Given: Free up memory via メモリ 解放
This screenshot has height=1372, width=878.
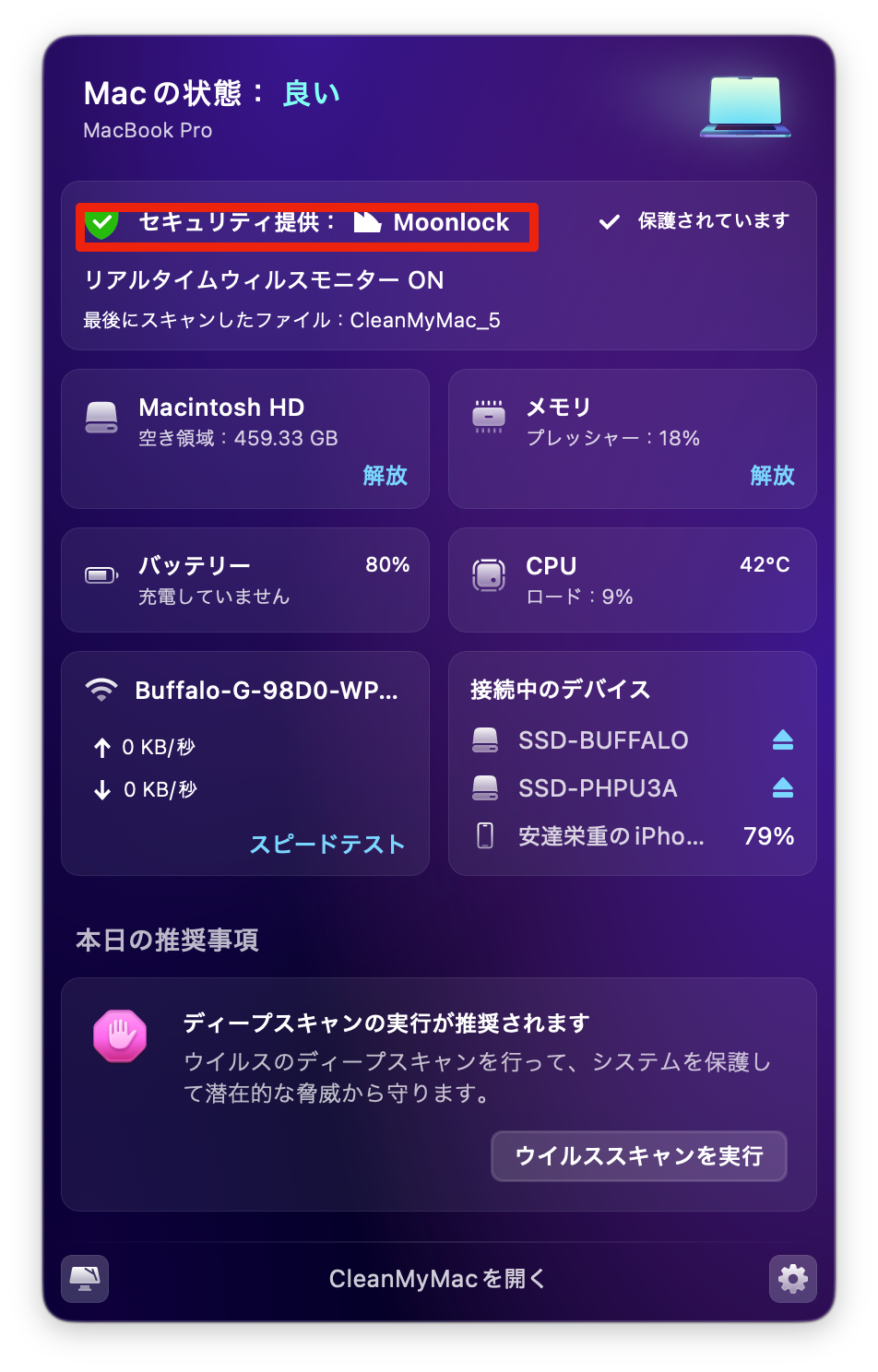Looking at the screenshot, I should tap(772, 476).
